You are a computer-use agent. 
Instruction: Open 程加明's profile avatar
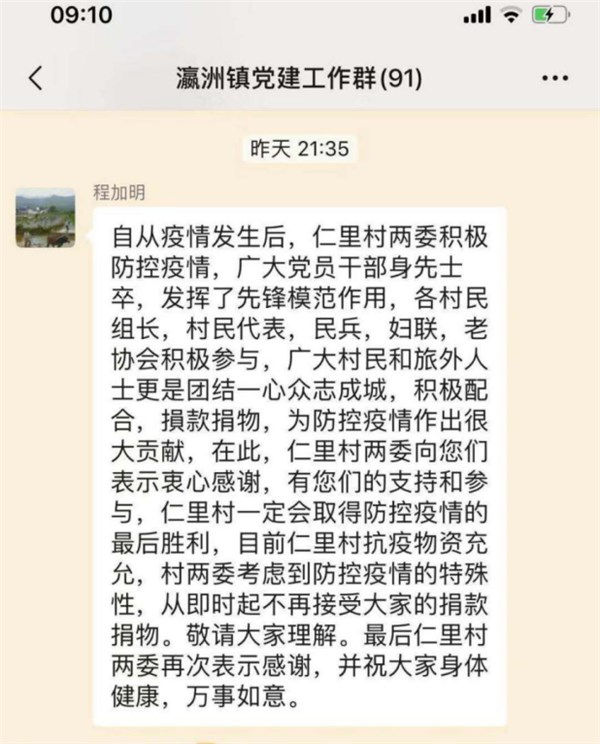45,217
